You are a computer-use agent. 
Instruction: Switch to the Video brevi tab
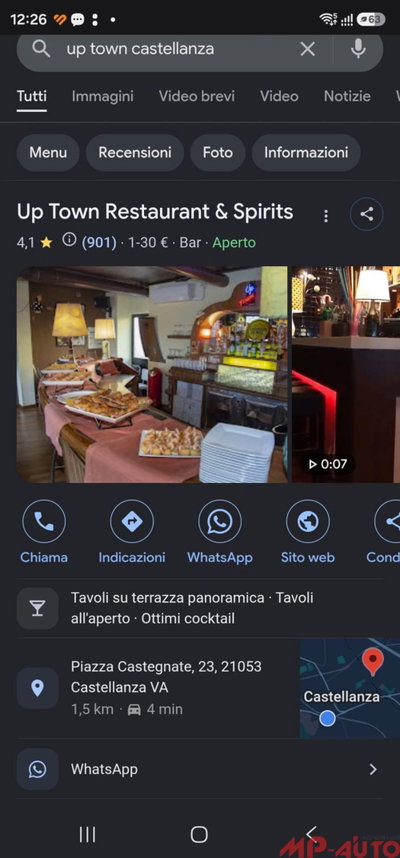tap(196, 96)
